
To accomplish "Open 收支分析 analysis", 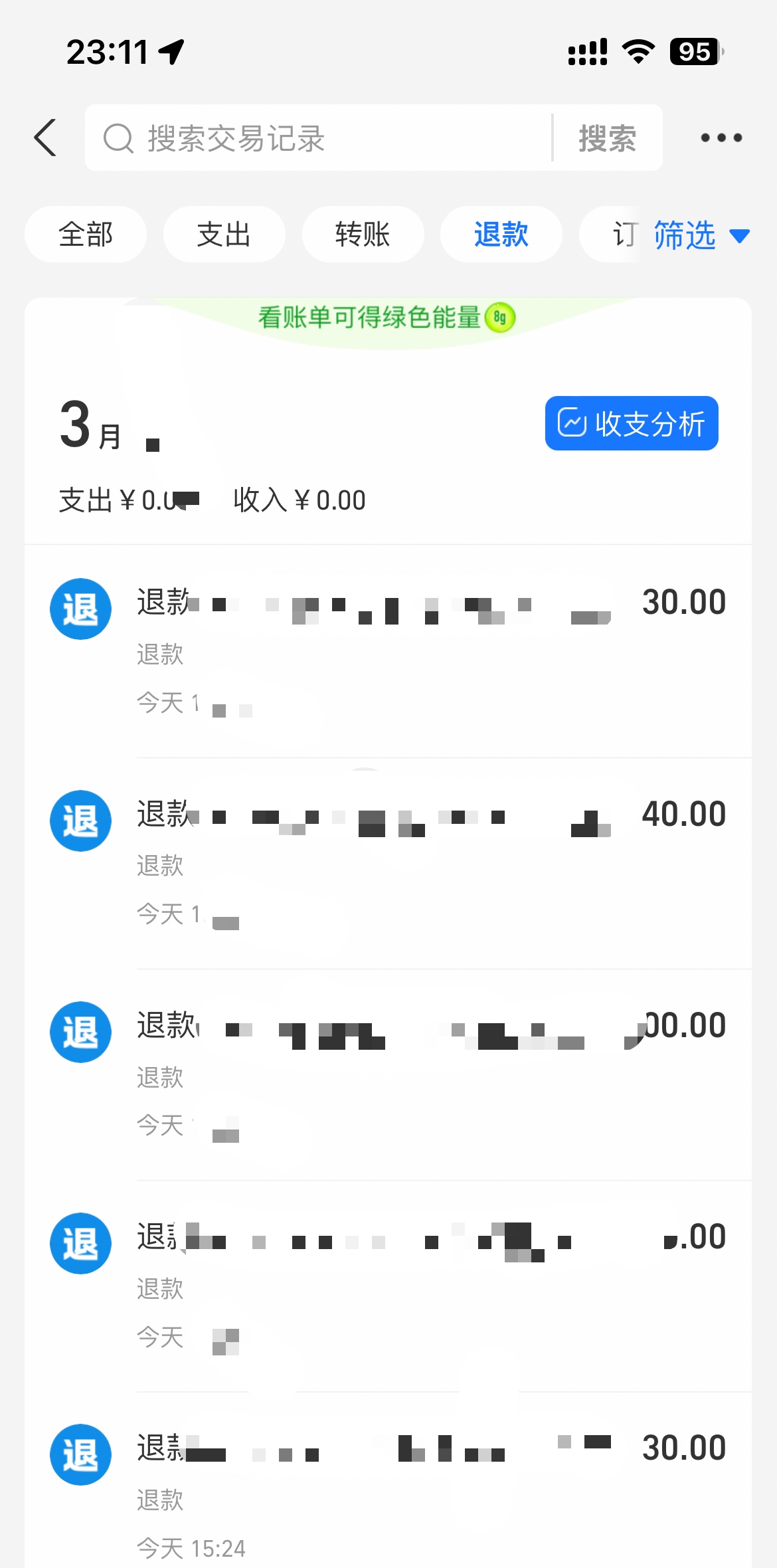I will (x=631, y=424).
